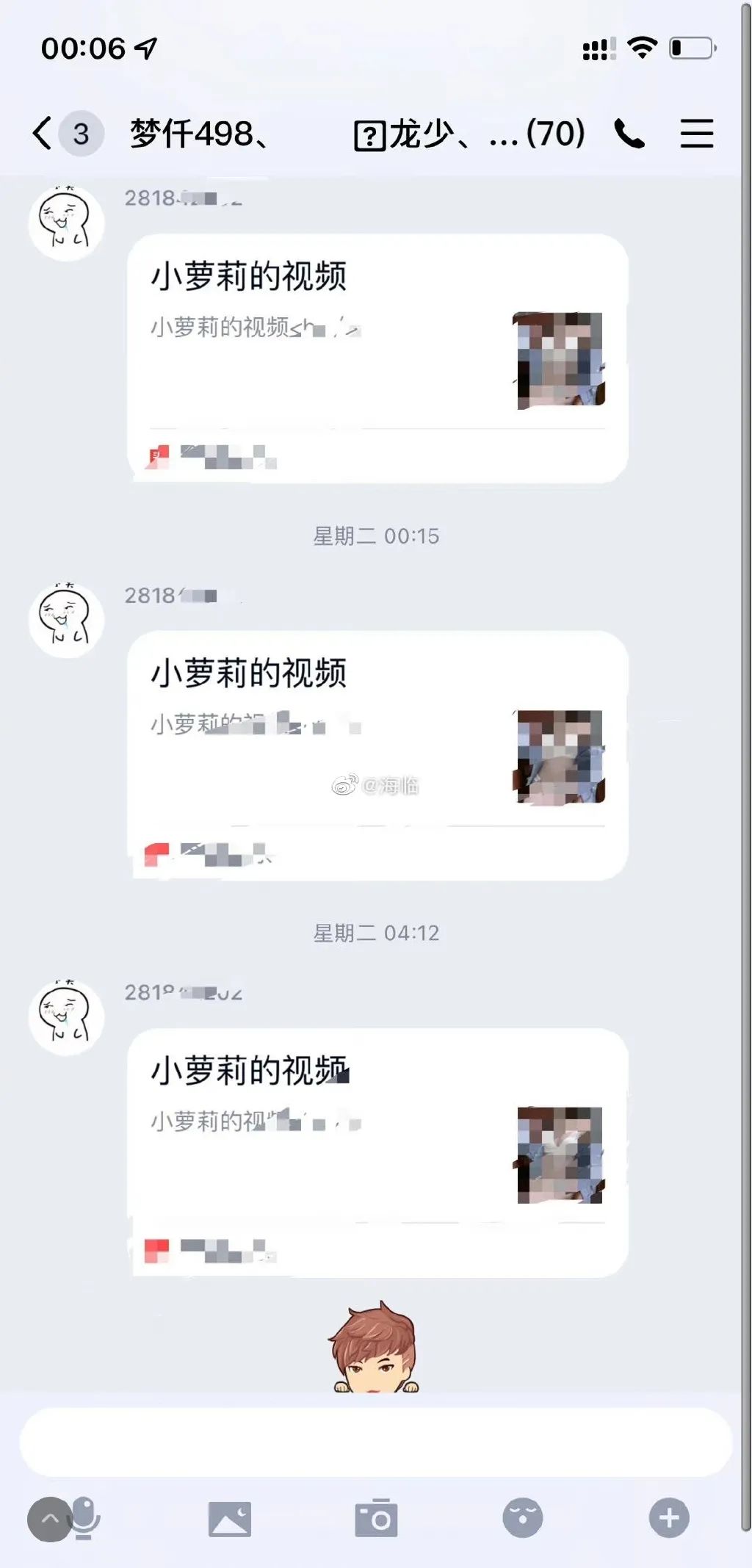This screenshot has width=752, height=1568.
Task: Tap the crying-face avatar of top sender
Action: click(x=66, y=223)
